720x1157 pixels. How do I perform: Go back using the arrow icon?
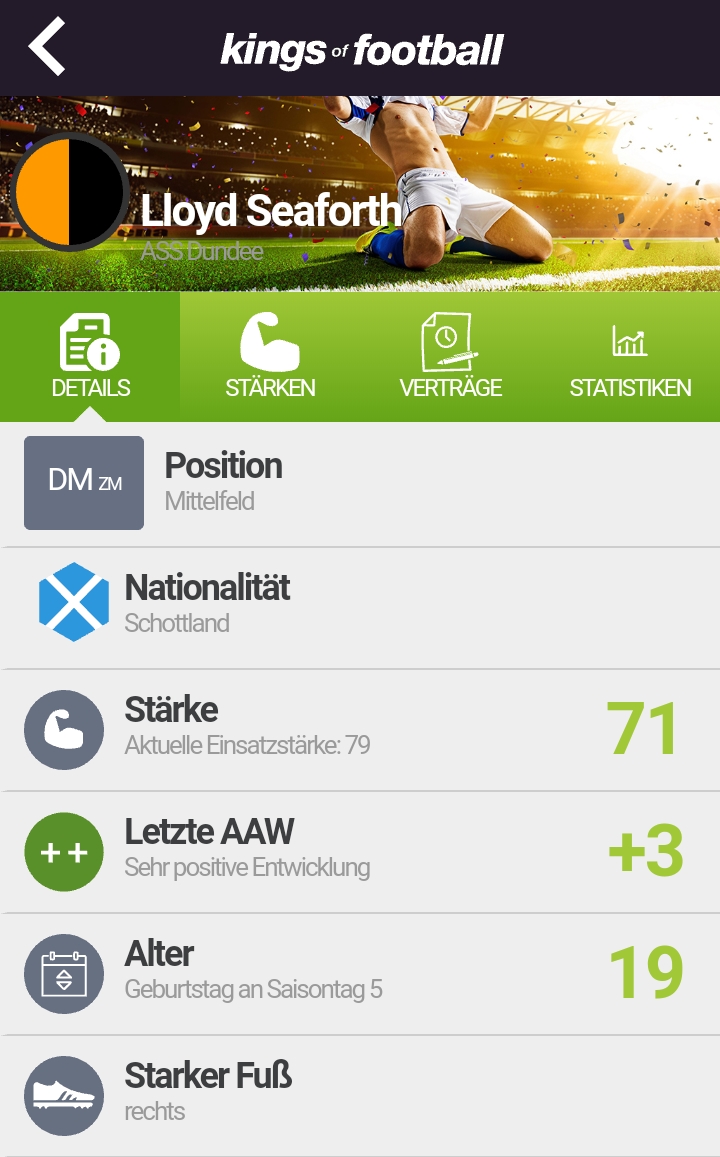(47, 47)
